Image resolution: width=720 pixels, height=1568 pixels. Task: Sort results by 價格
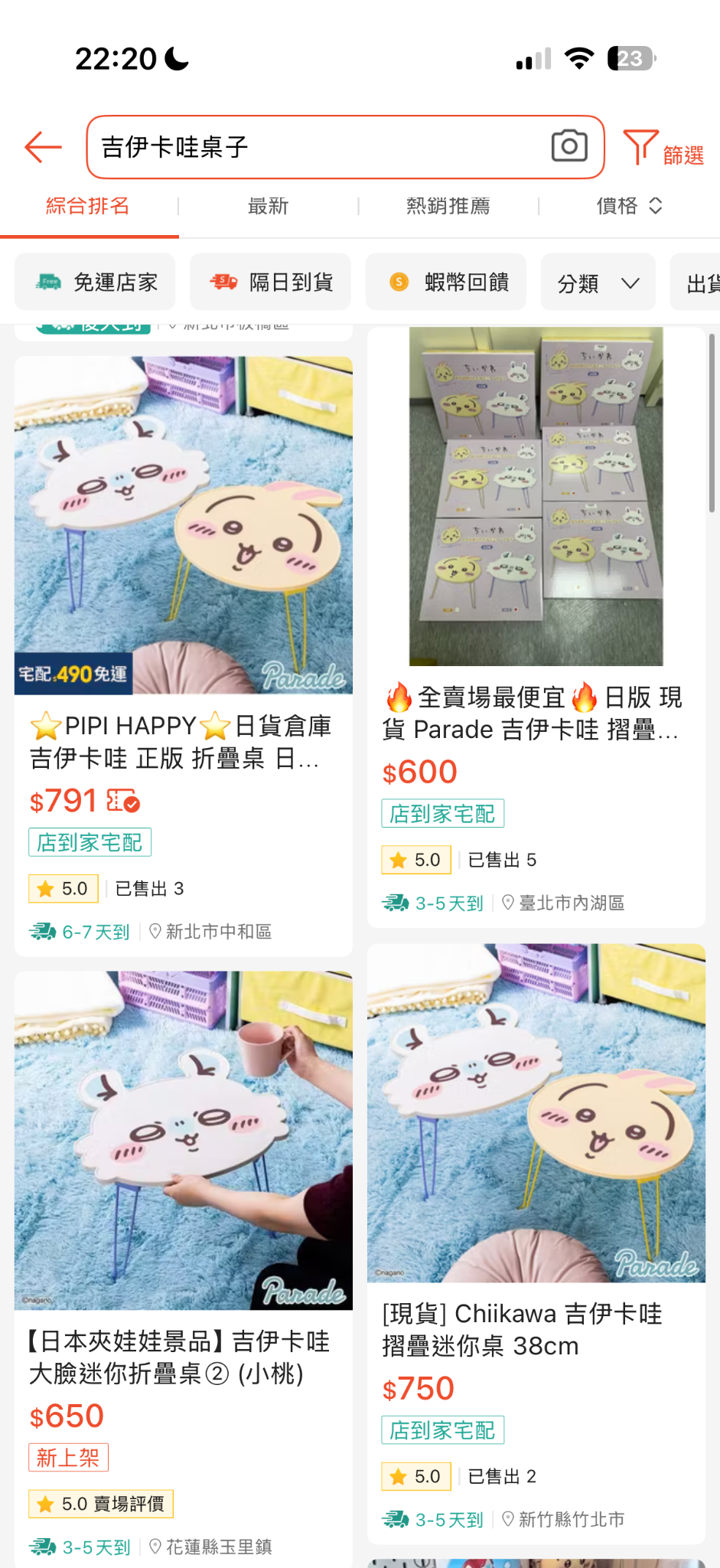click(628, 206)
